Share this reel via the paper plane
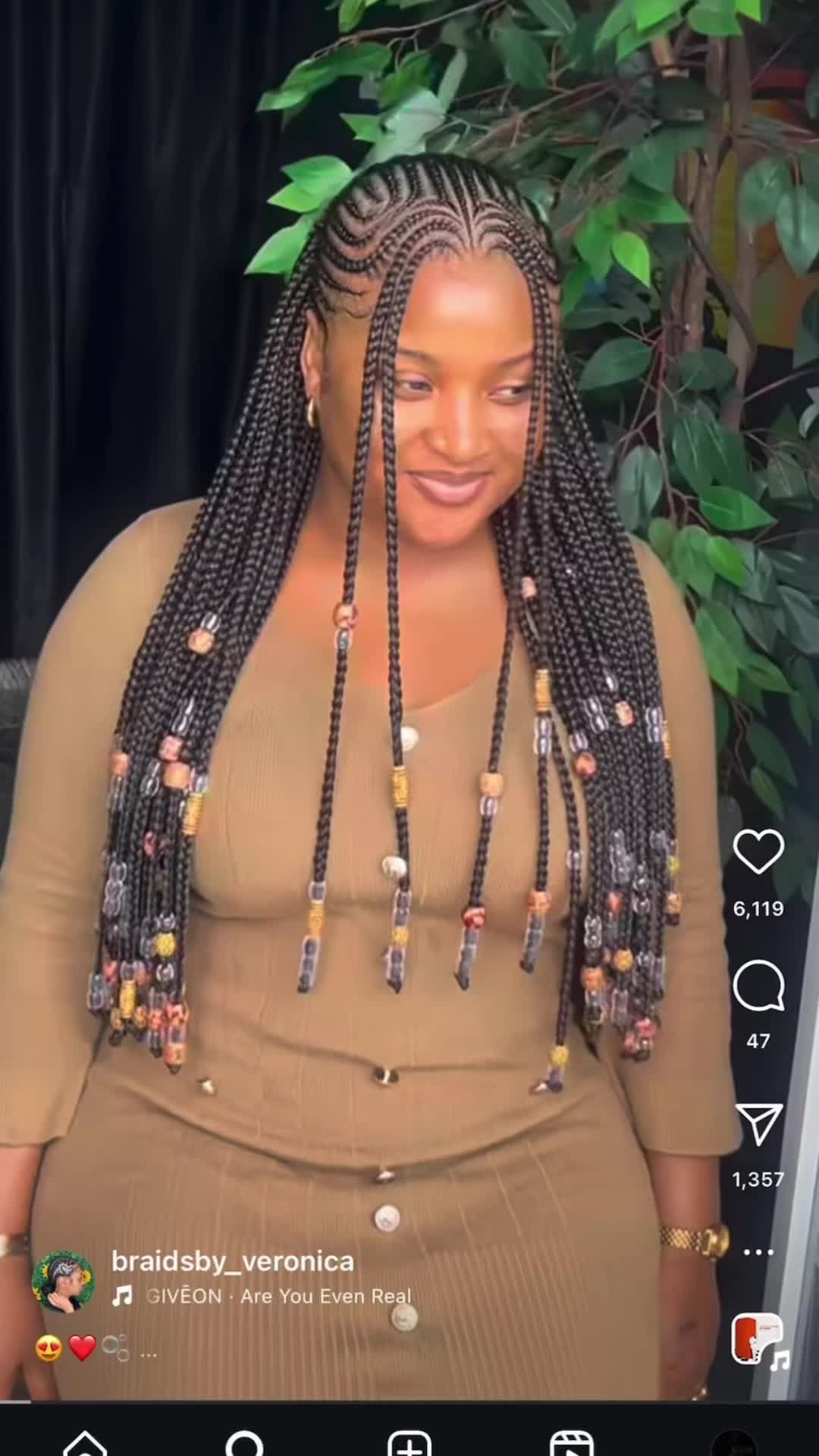The height and width of the screenshot is (1456, 819). [x=758, y=1124]
